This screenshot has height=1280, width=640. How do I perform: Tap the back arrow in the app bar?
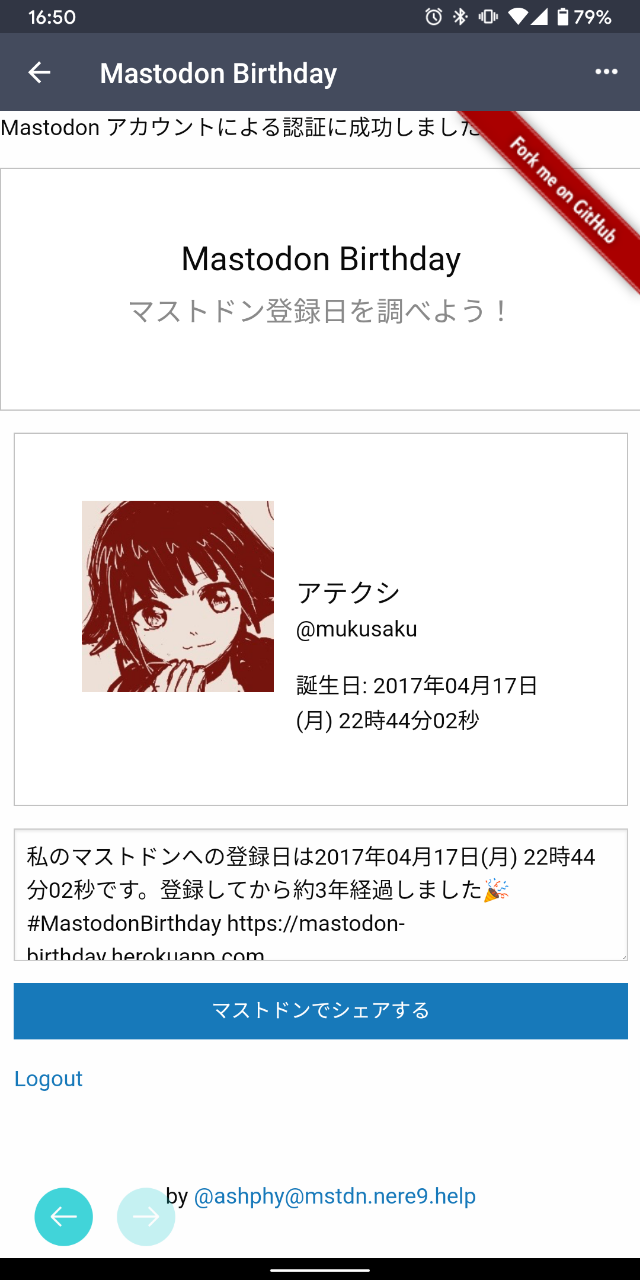(39, 73)
